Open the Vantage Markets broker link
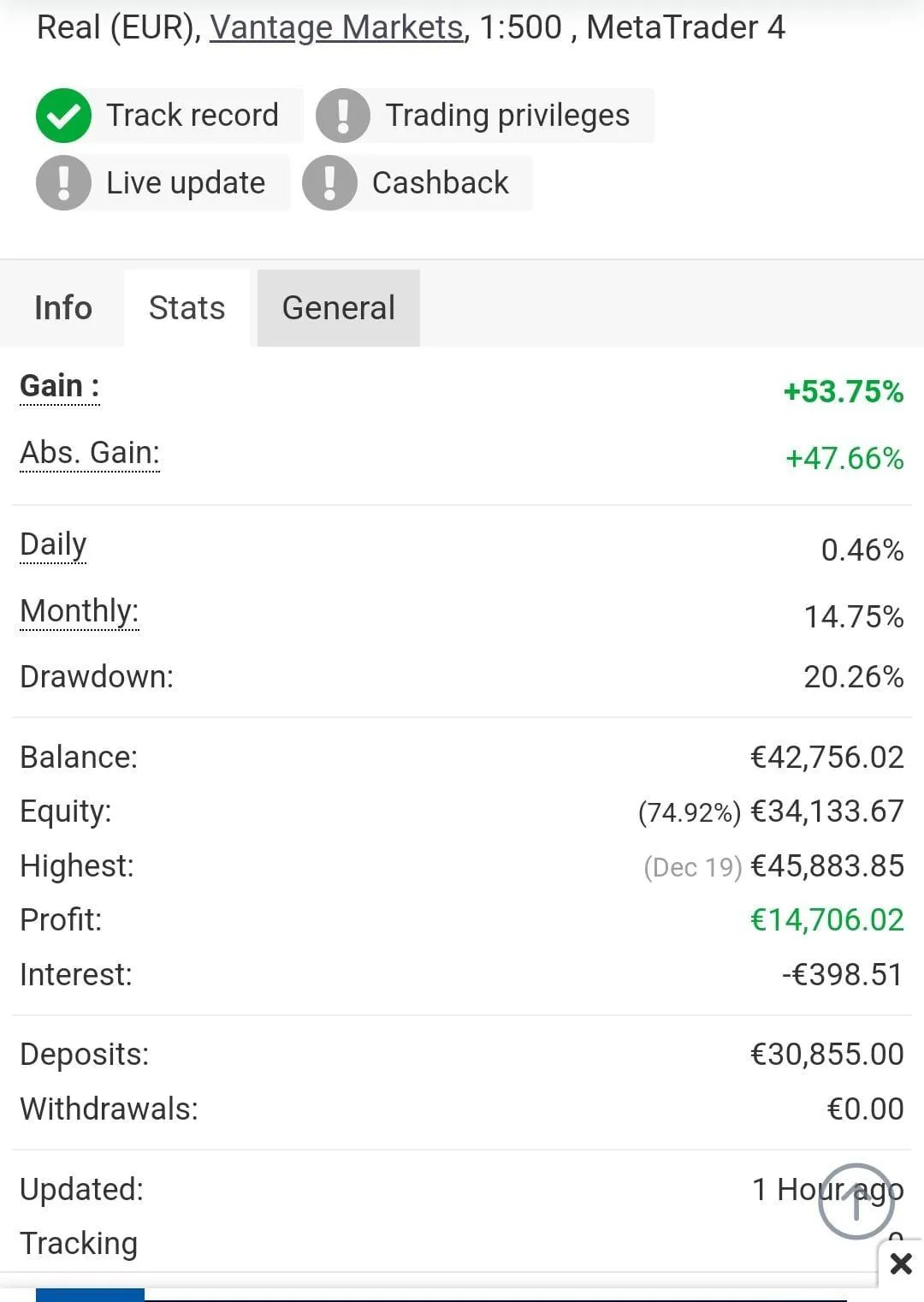Screen dimensions: 924x1302 coord(336,27)
